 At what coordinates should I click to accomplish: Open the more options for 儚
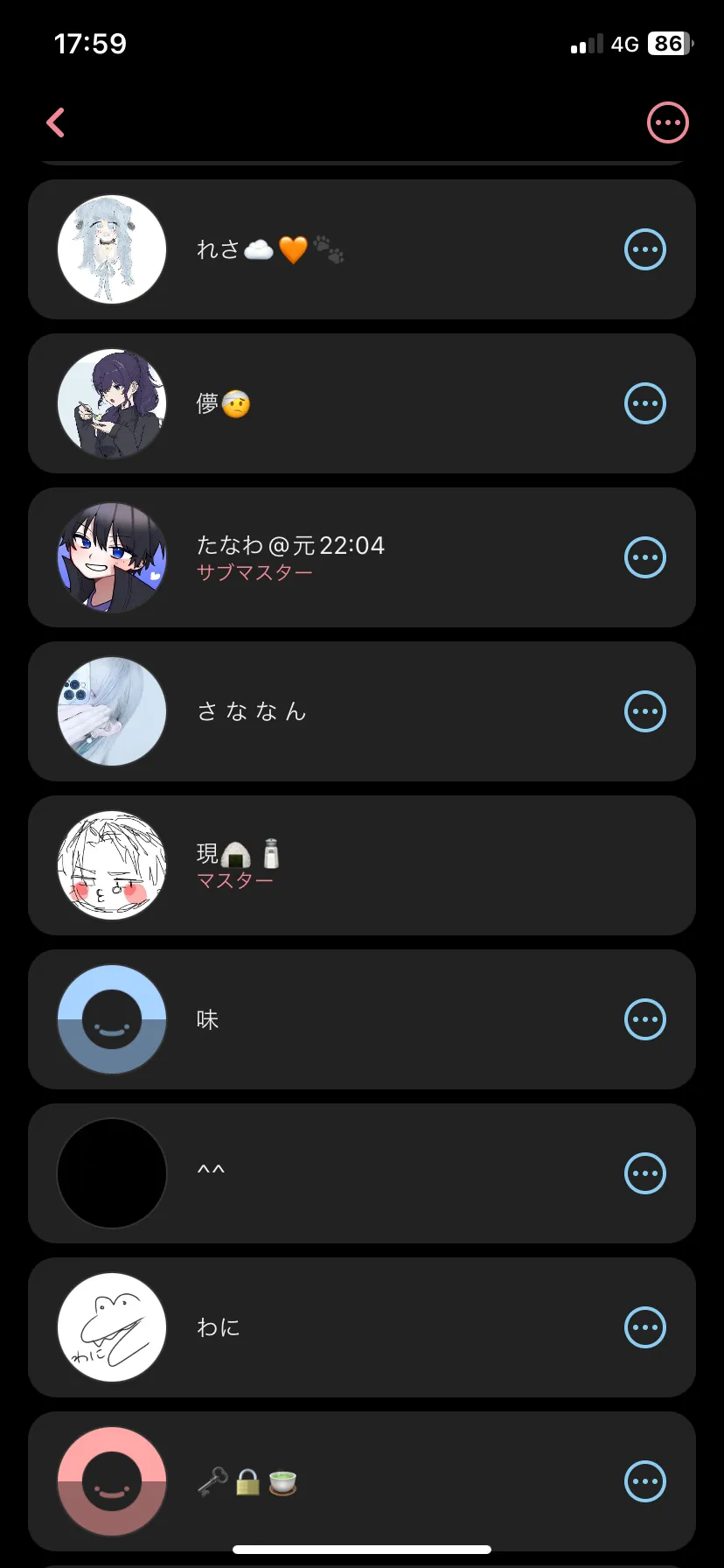tap(645, 403)
